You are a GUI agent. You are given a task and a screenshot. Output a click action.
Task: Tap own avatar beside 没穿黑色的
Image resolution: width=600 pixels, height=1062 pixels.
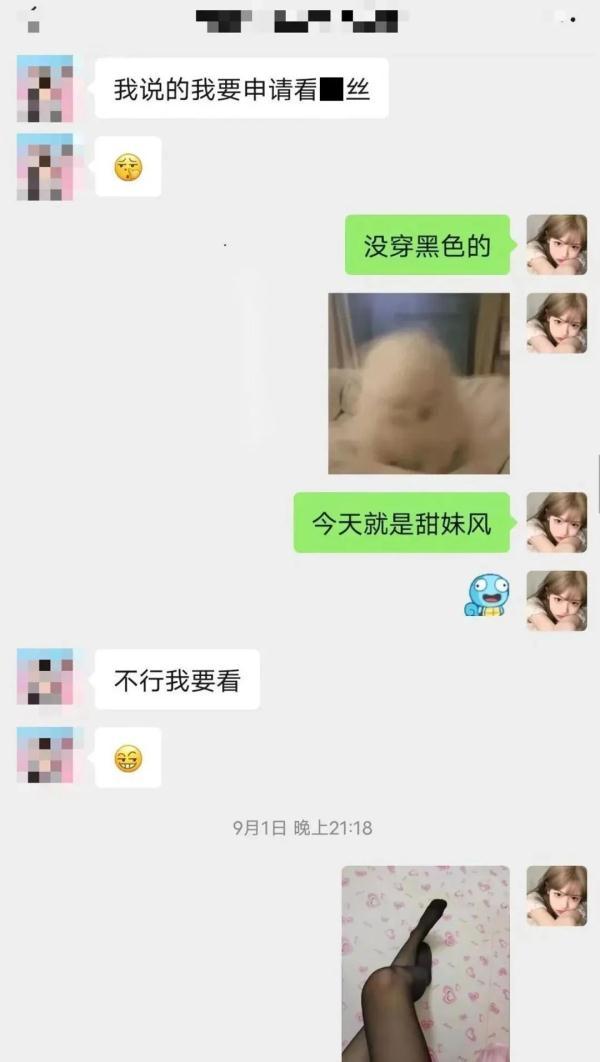[x=556, y=245]
